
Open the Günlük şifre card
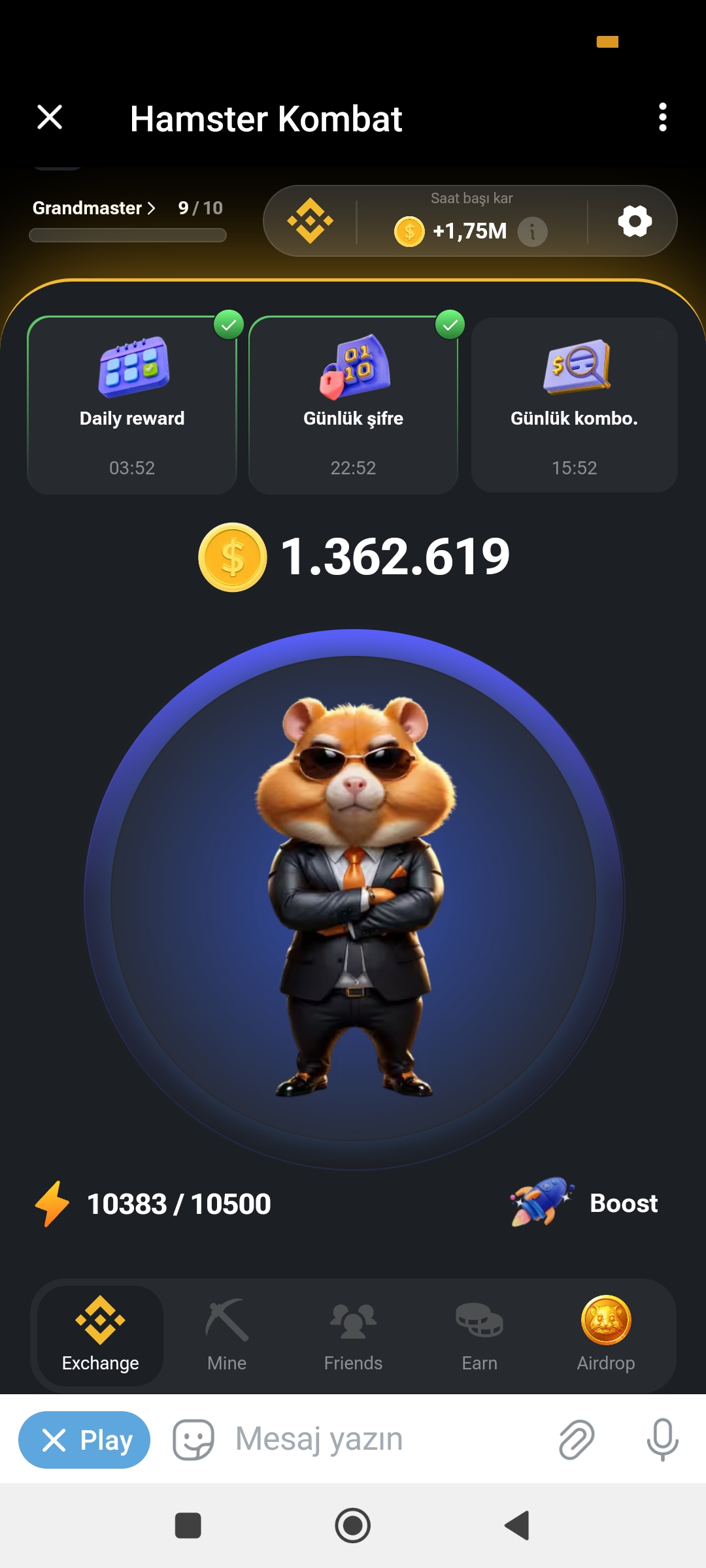[353, 405]
